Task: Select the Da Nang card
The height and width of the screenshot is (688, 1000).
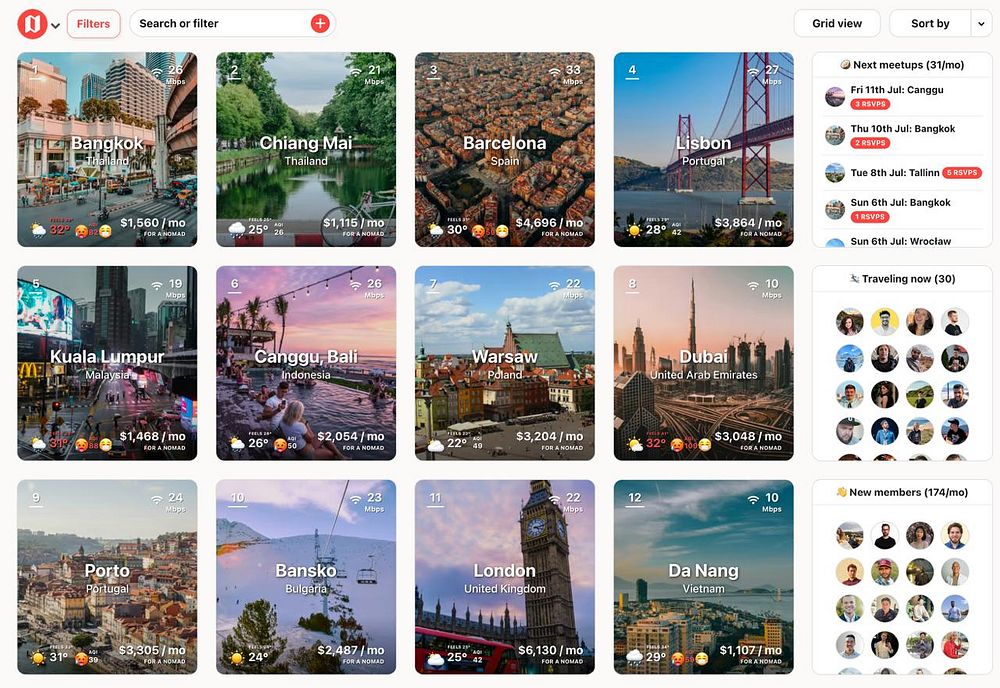Action: tap(704, 577)
